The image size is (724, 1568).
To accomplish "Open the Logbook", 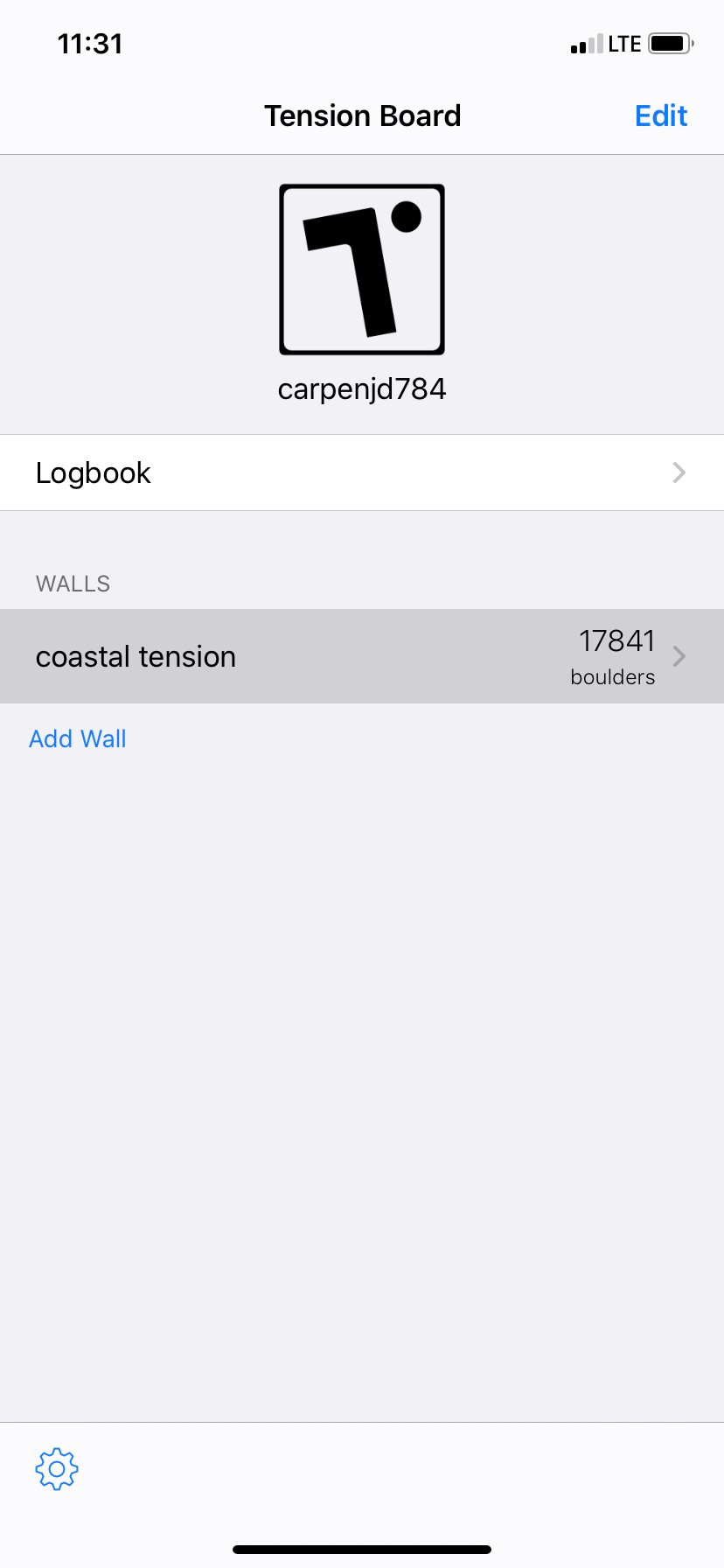I will click(x=362, y=472).
